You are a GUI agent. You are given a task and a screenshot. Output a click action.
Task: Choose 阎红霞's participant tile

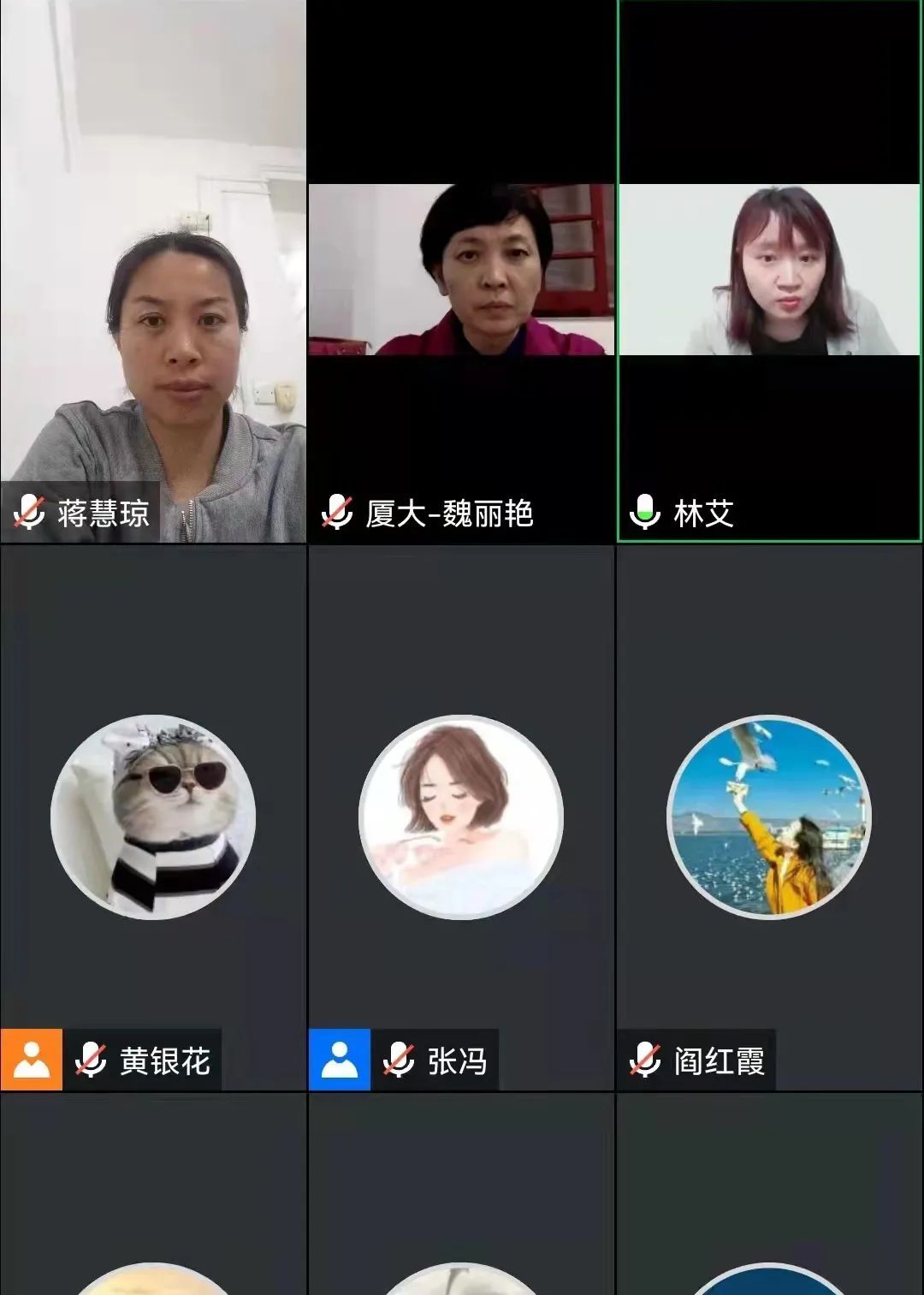point(769,817)
